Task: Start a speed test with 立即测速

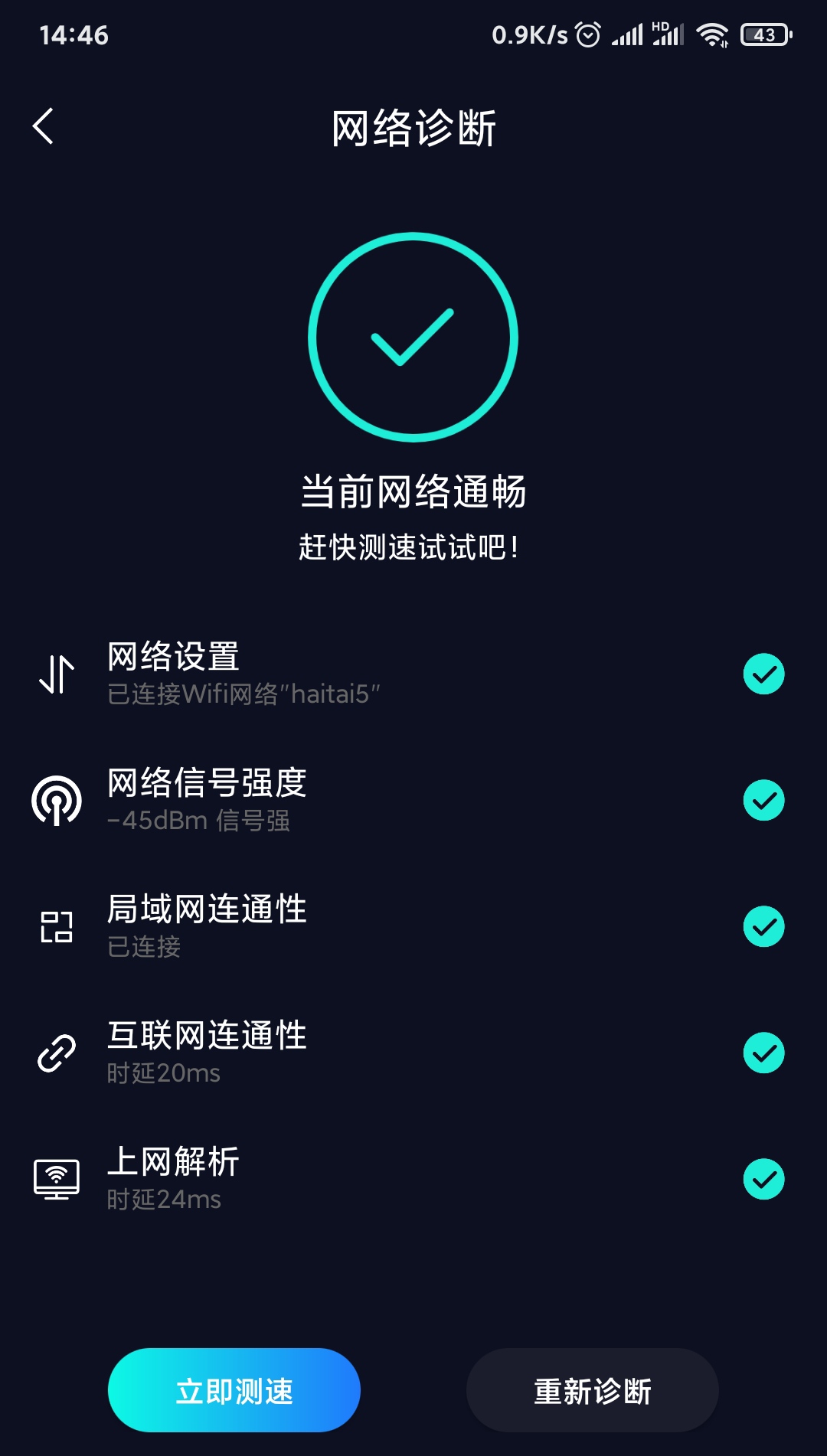Action: tap(234, 1389)
